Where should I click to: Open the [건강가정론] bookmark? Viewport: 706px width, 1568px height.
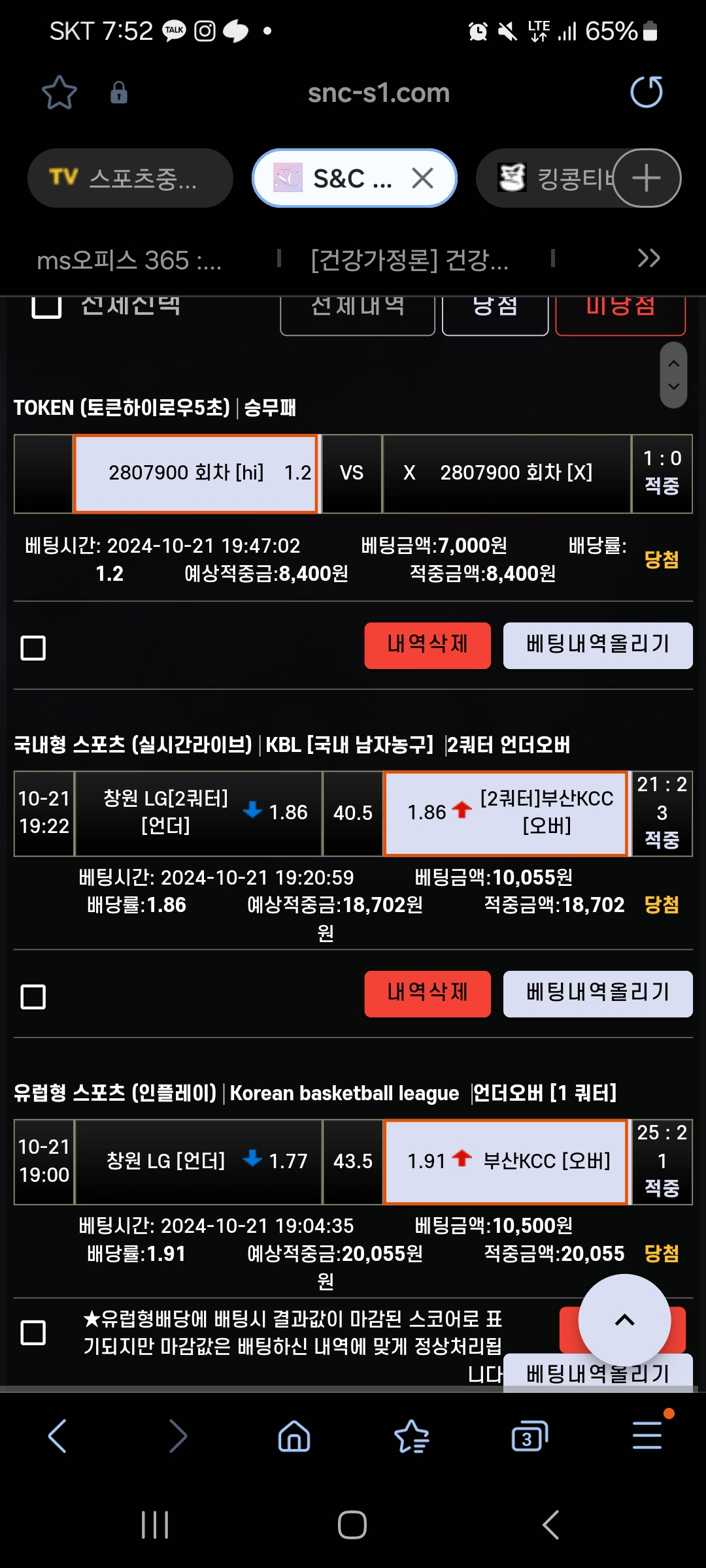[409, 260]
